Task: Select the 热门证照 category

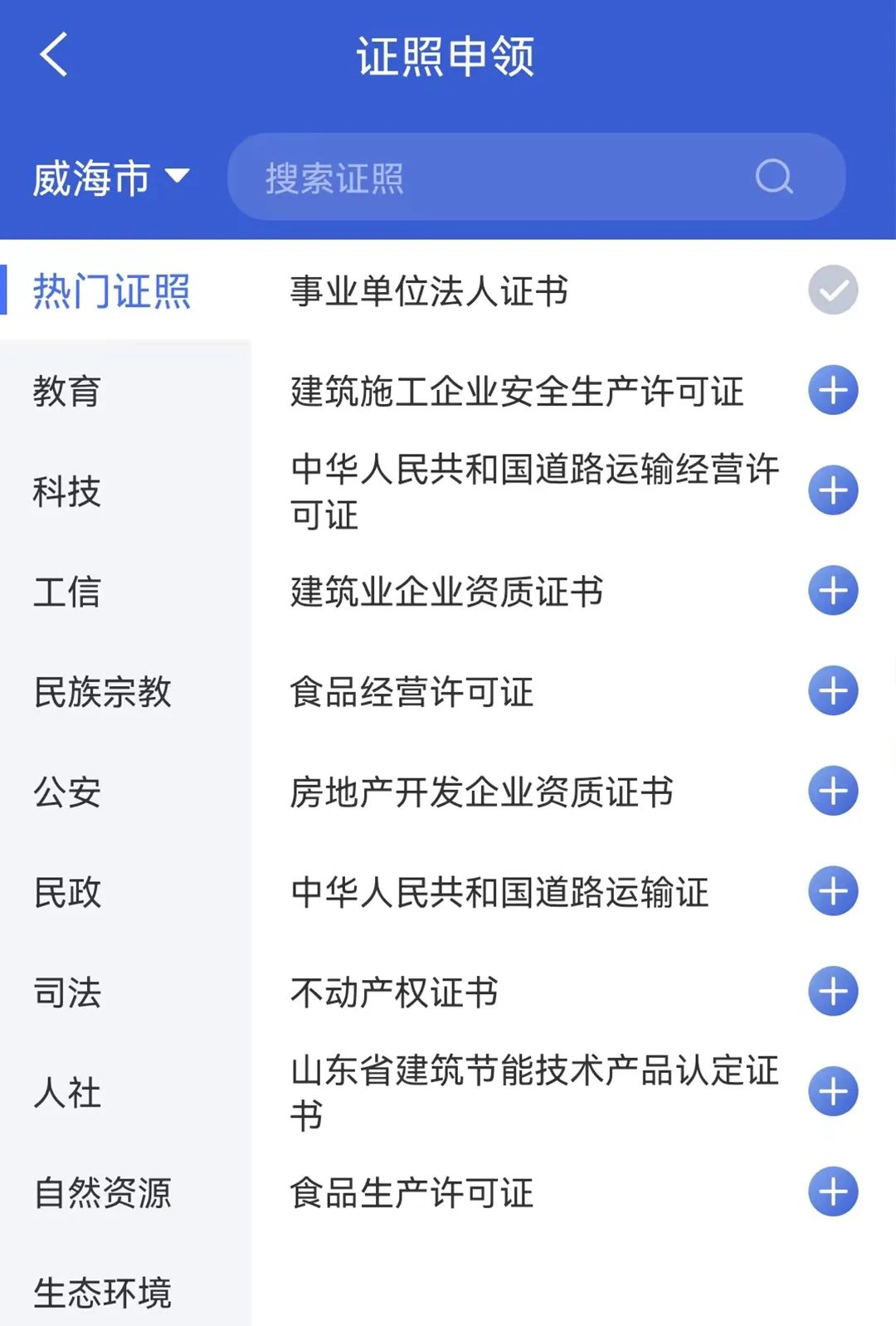Action: 112,291
